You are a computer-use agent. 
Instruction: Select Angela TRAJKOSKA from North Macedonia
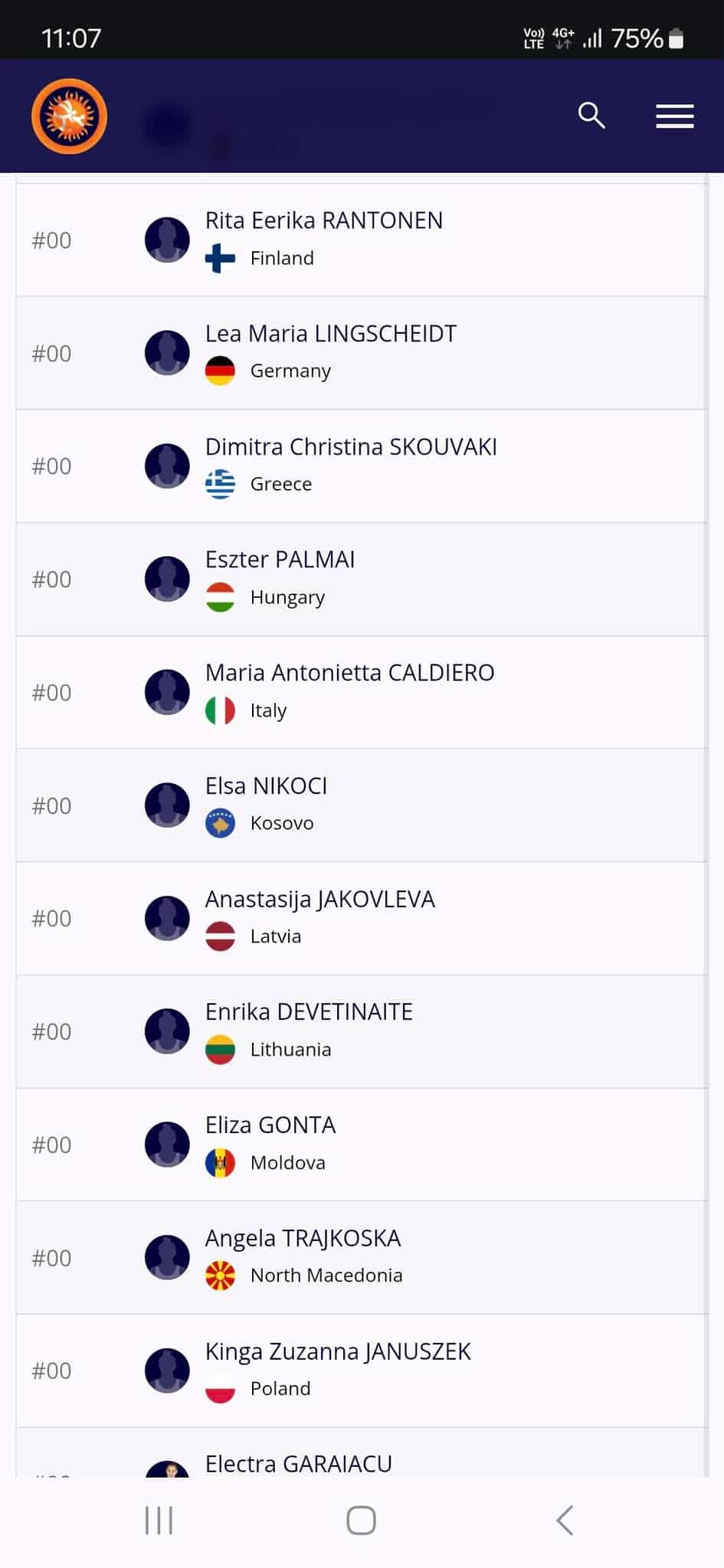361,1258
